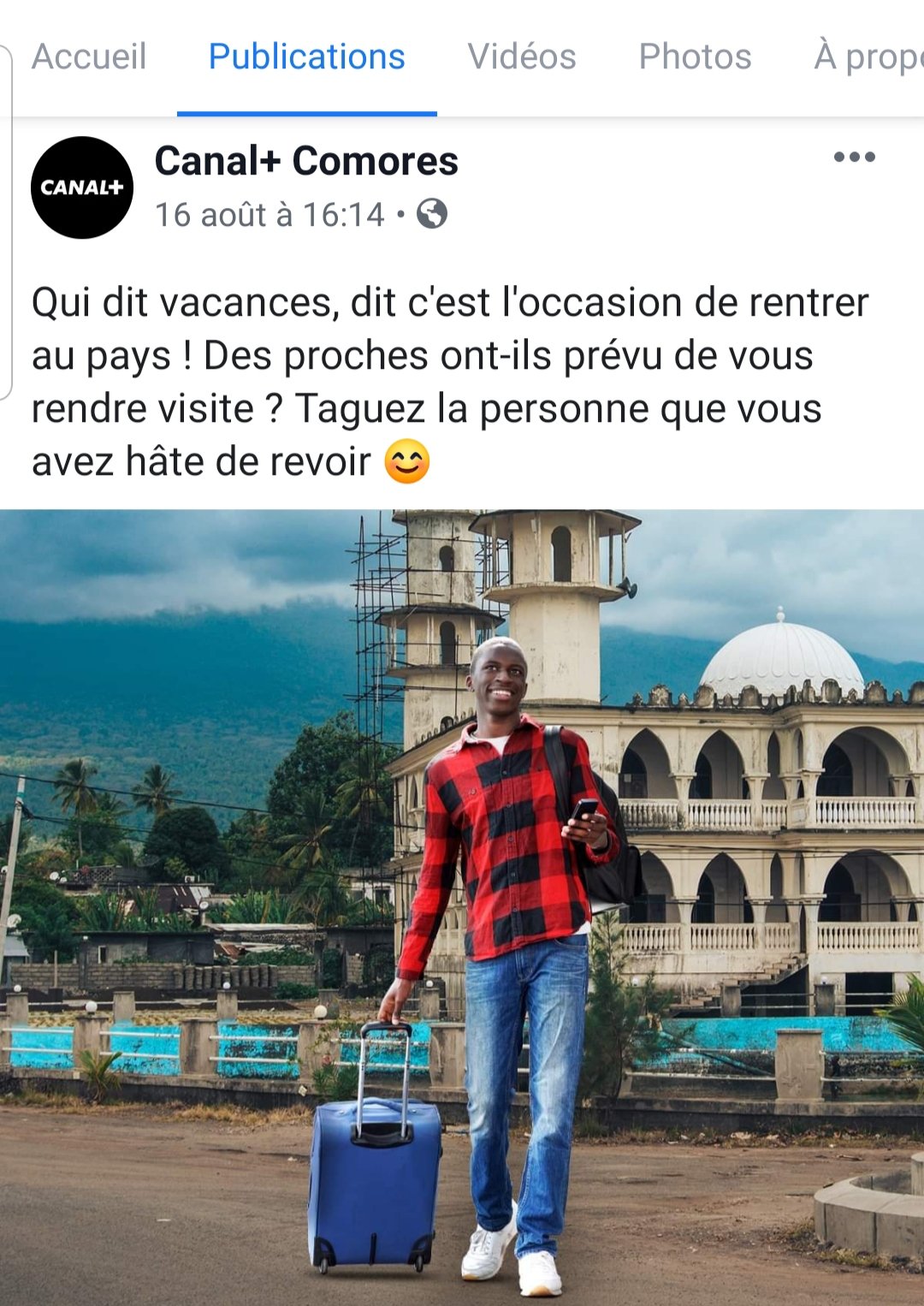Image resolution: width=924 pixels, height=1306 pixels.
Task: Select the Publications tab
Action: click(x=306, y=56)
